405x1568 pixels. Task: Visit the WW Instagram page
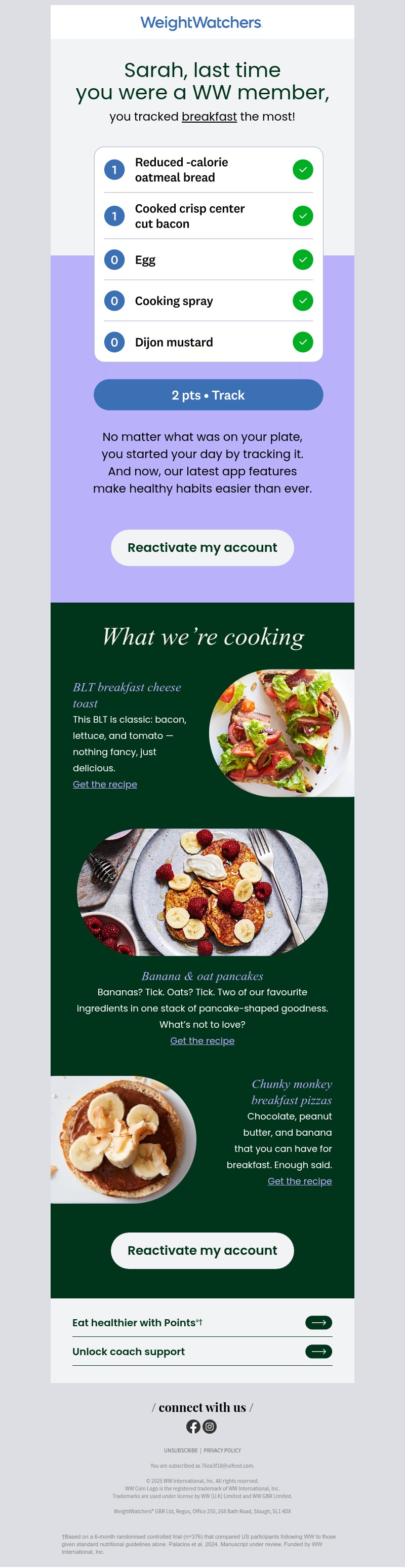click(x=210, y=1426)
